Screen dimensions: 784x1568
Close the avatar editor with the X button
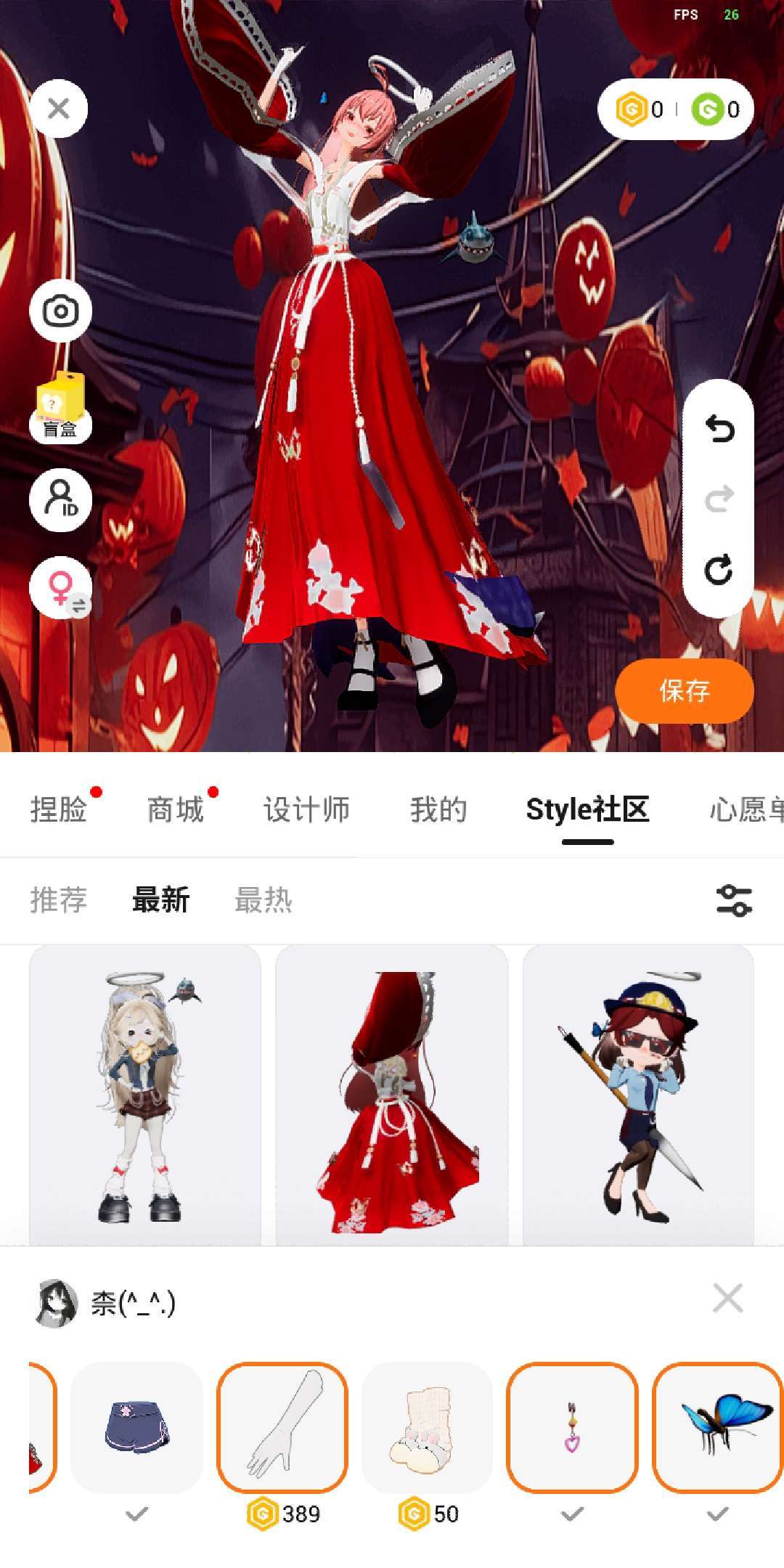pos(59,109)
